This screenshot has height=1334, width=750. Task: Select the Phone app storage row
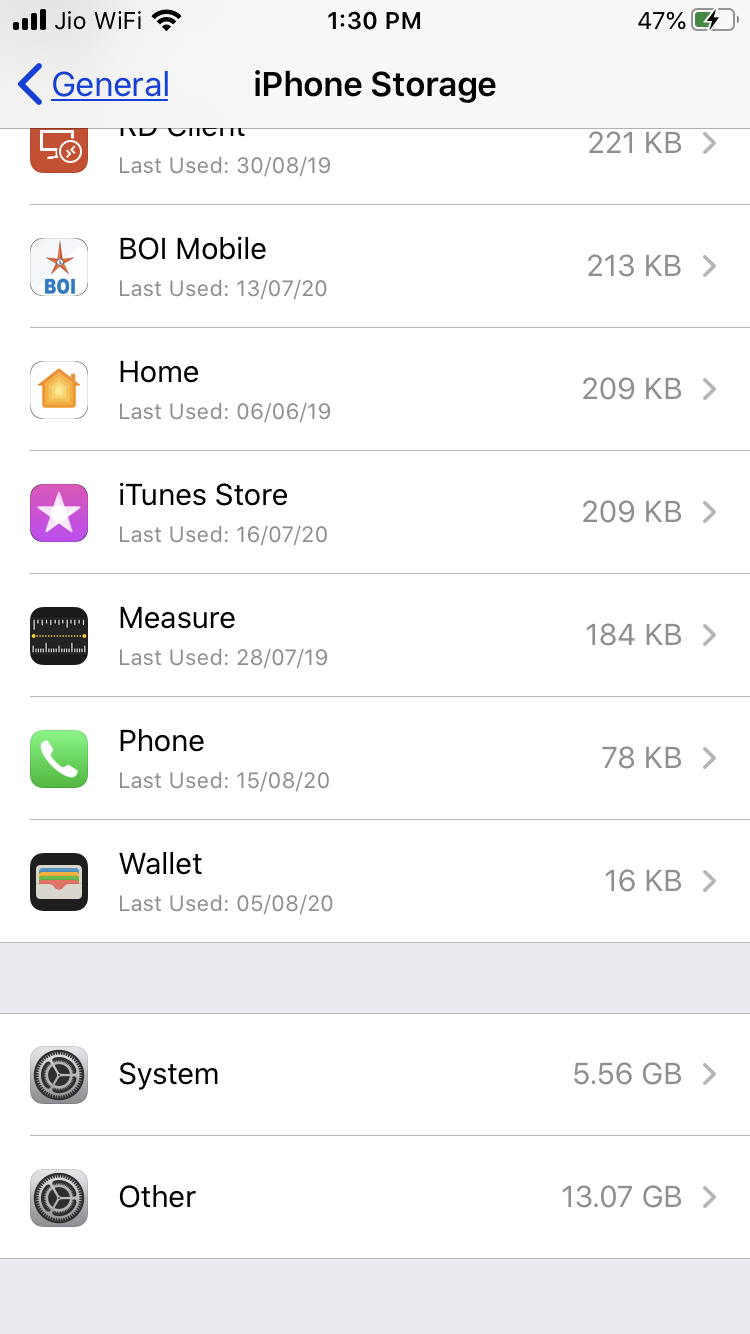point(375,759)
